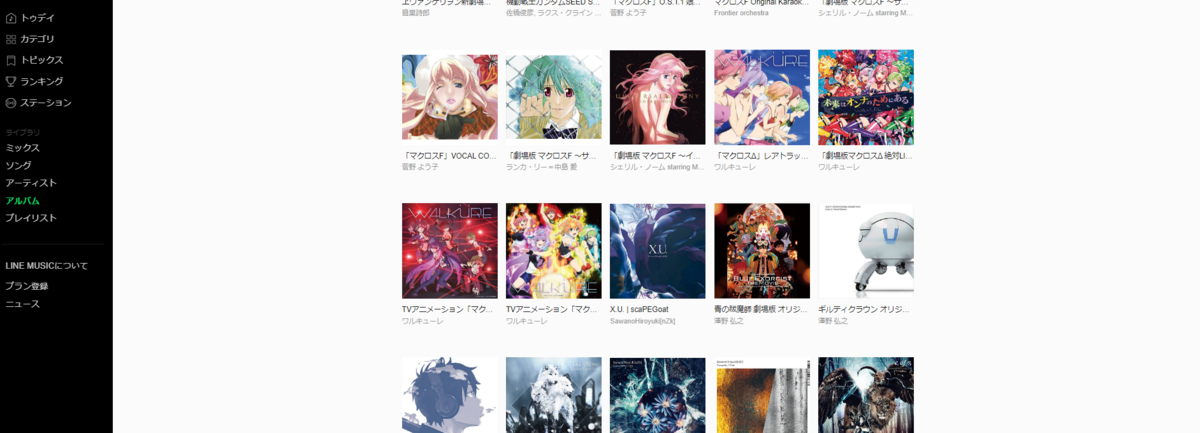Open ミックス in the library
The image size is (1200, 433).
coord(23,148)
